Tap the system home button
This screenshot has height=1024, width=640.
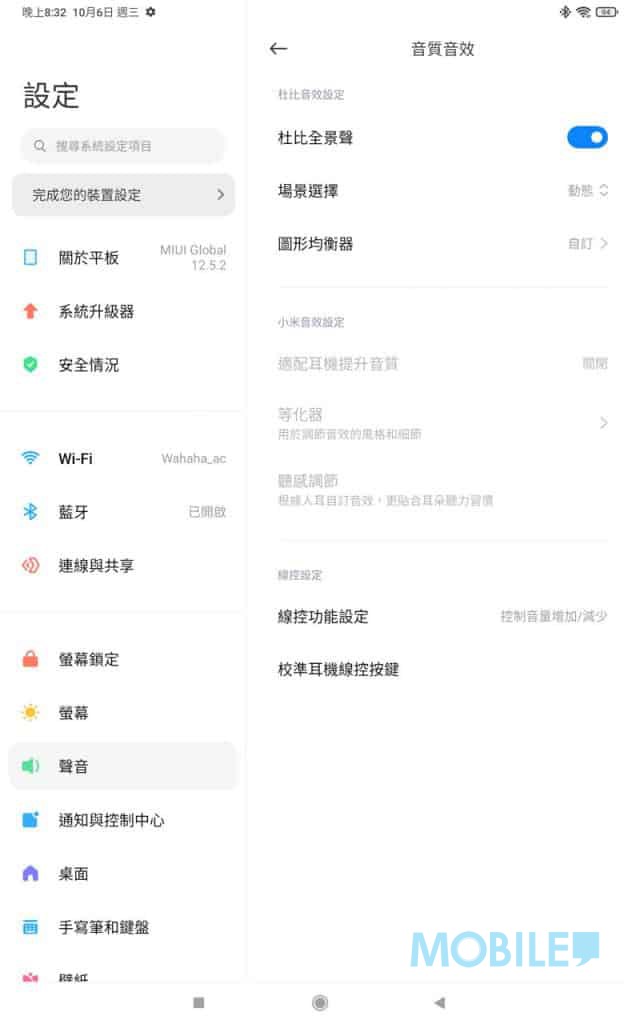click(x=320, y=1002)
